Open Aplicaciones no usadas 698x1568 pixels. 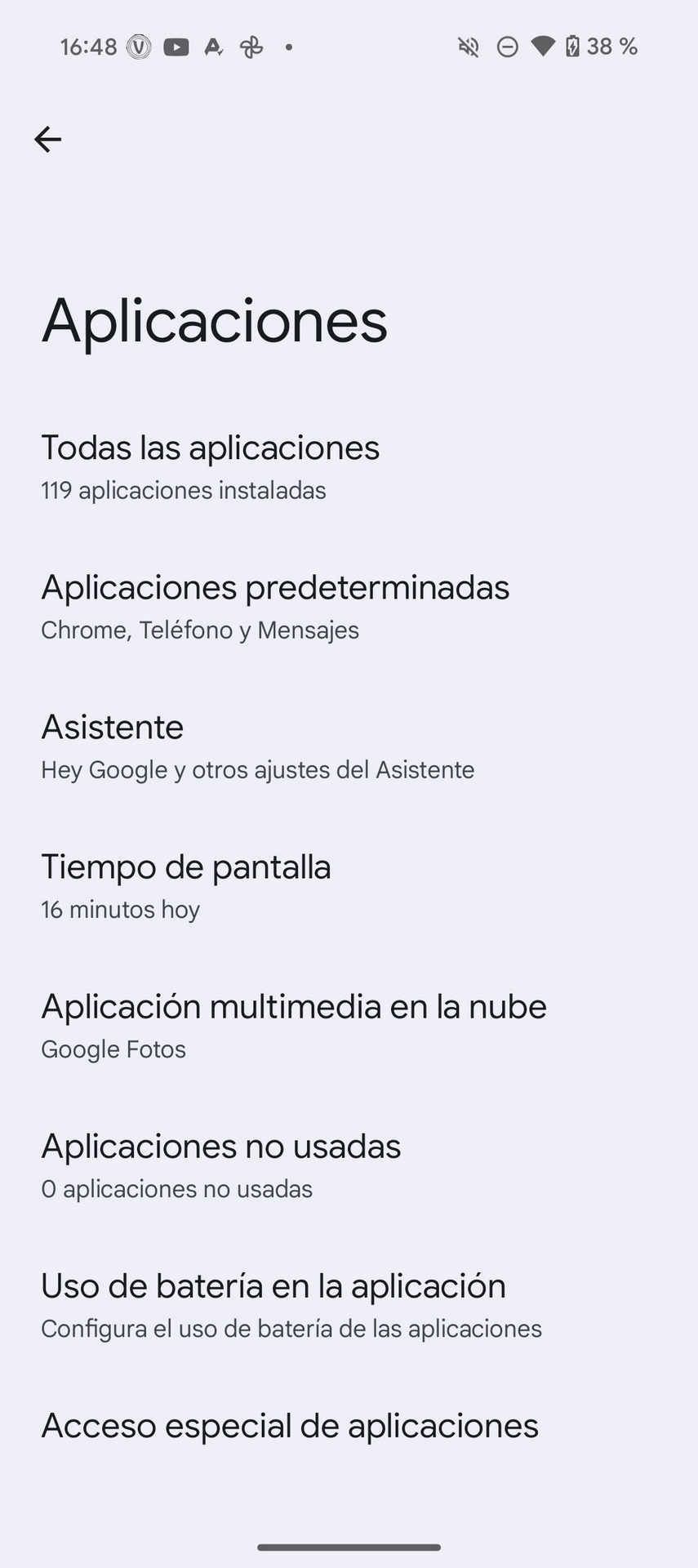349,1165
